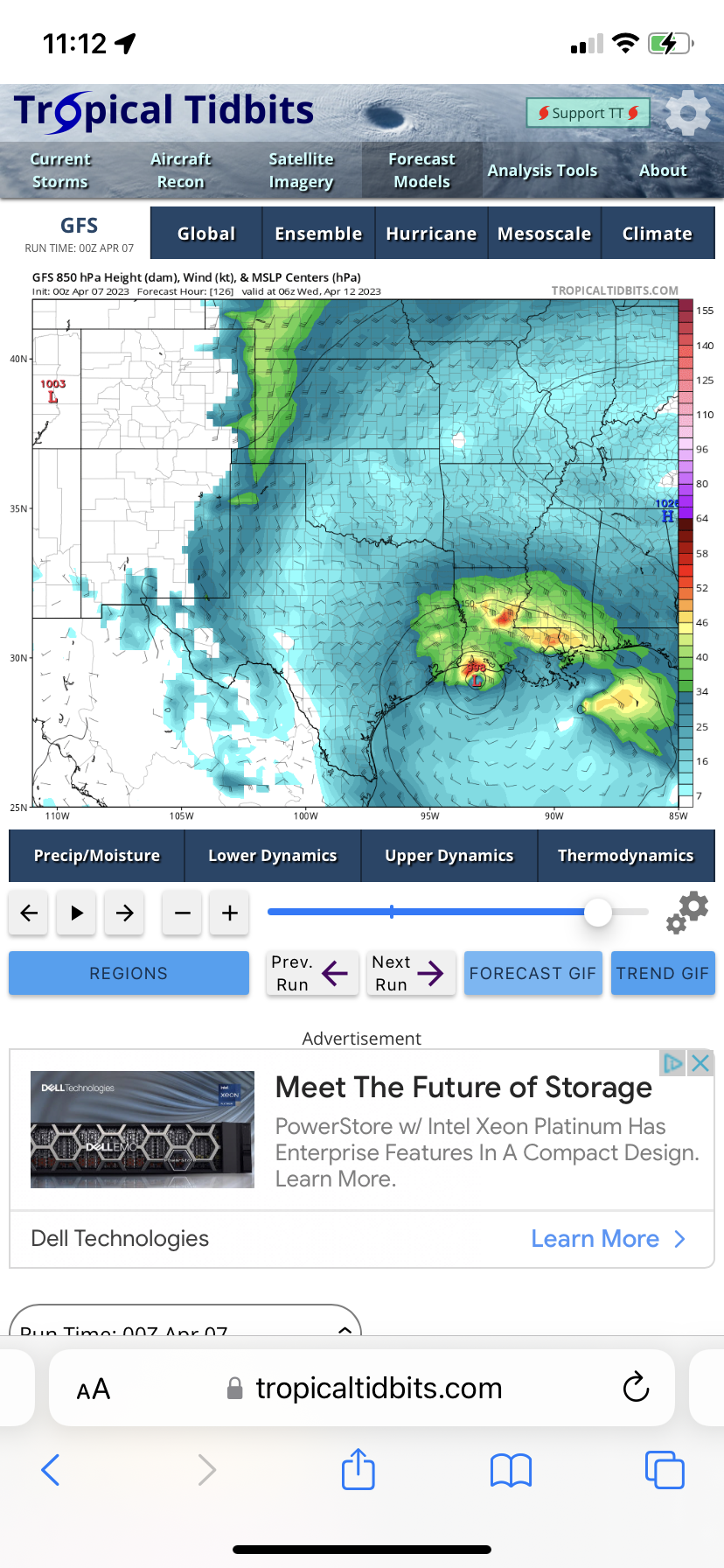
Task: Open Analysis Tools
Action: click(x=542, y=171)
